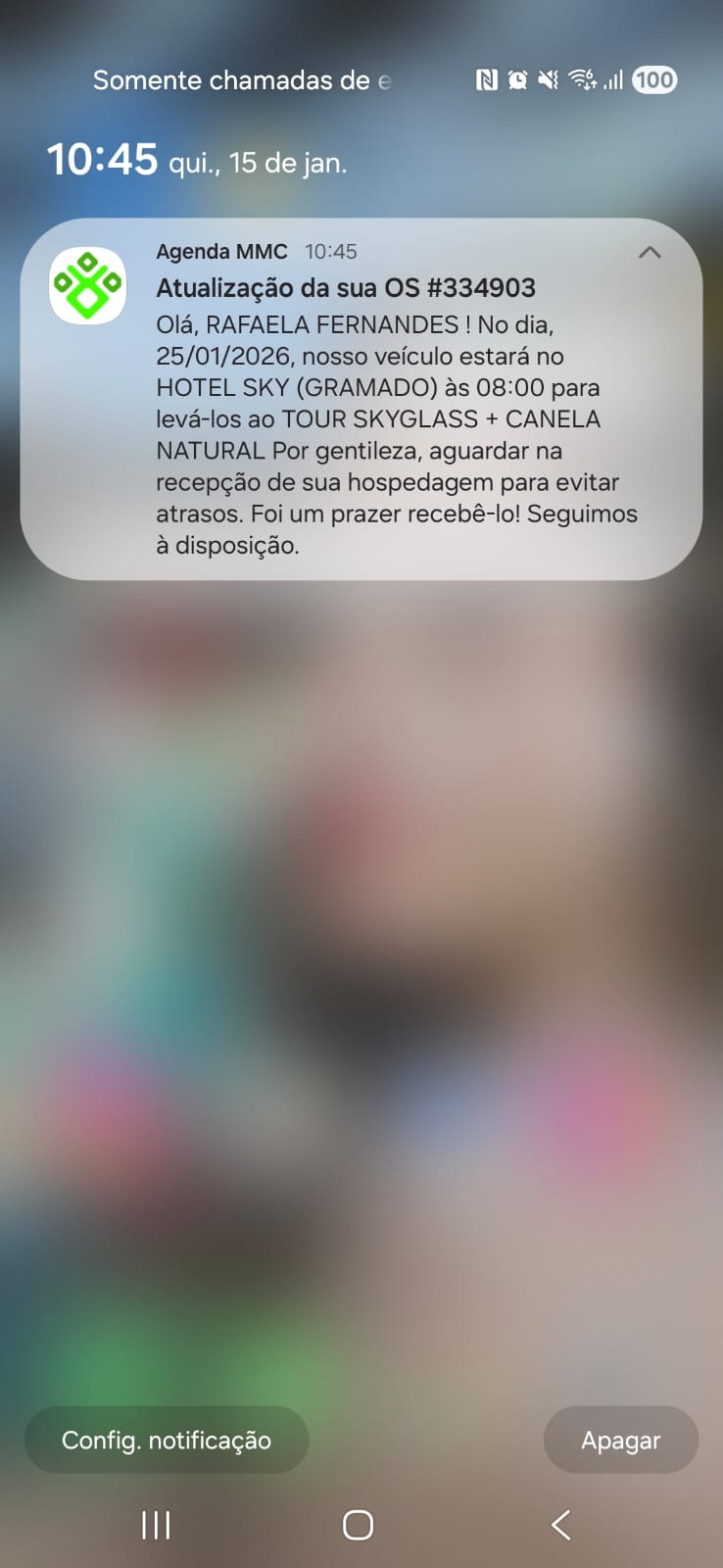Tap the 10:45 timestamp in the notification header
Screen dimensions: 723x1568
[330, 251]
